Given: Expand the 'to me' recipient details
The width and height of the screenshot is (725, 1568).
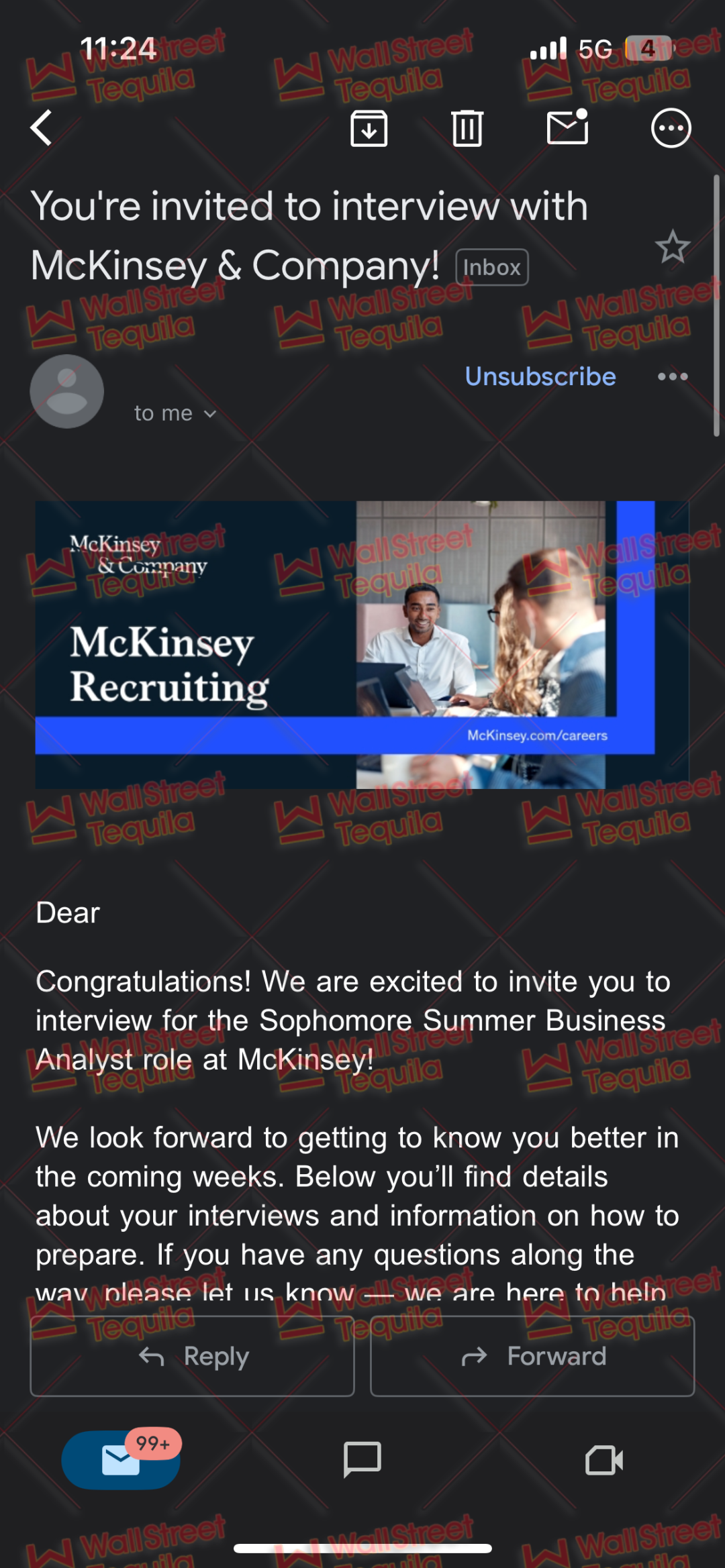Looking at the screenshot, I should tap(175, 413).
